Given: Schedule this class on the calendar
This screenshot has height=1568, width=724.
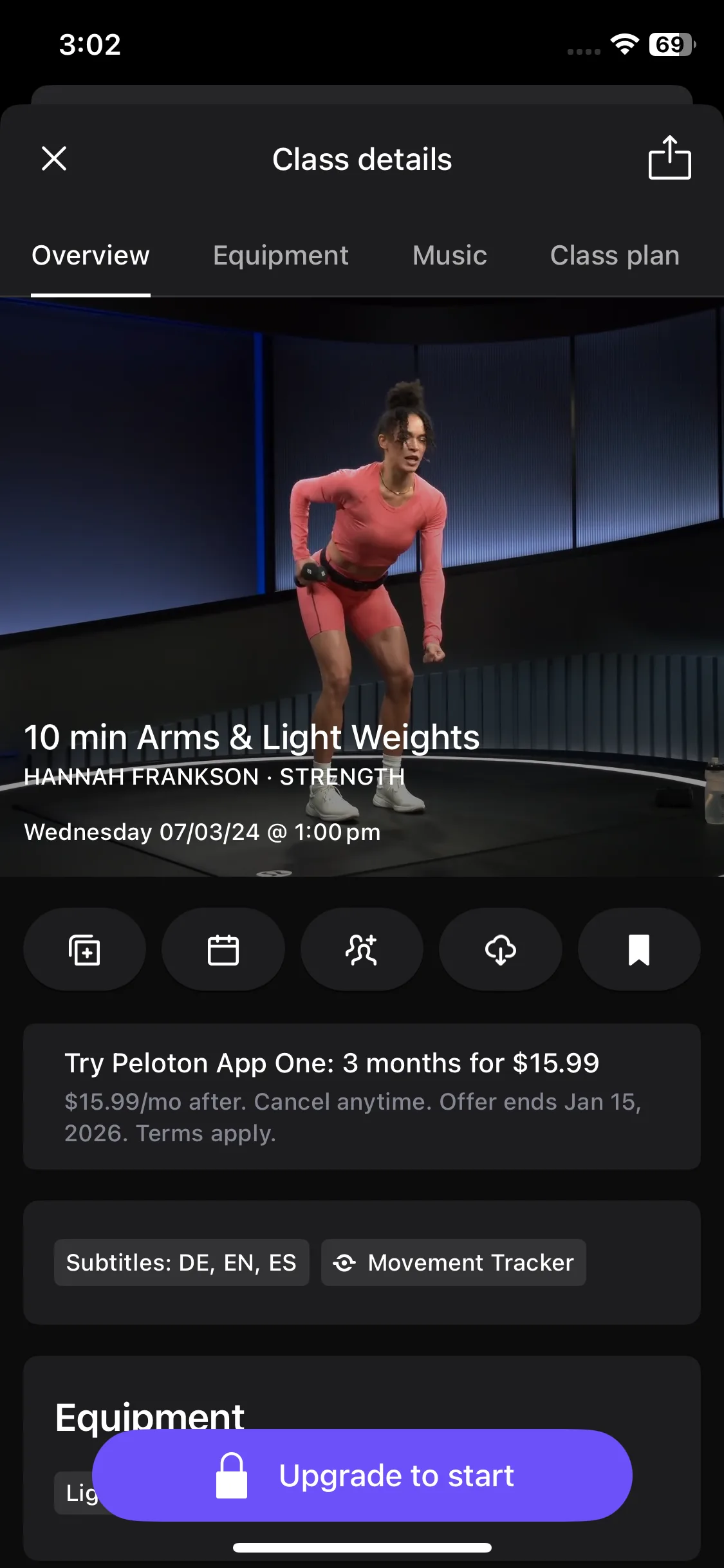Looking at the screenshot, I should click(223, 949).
